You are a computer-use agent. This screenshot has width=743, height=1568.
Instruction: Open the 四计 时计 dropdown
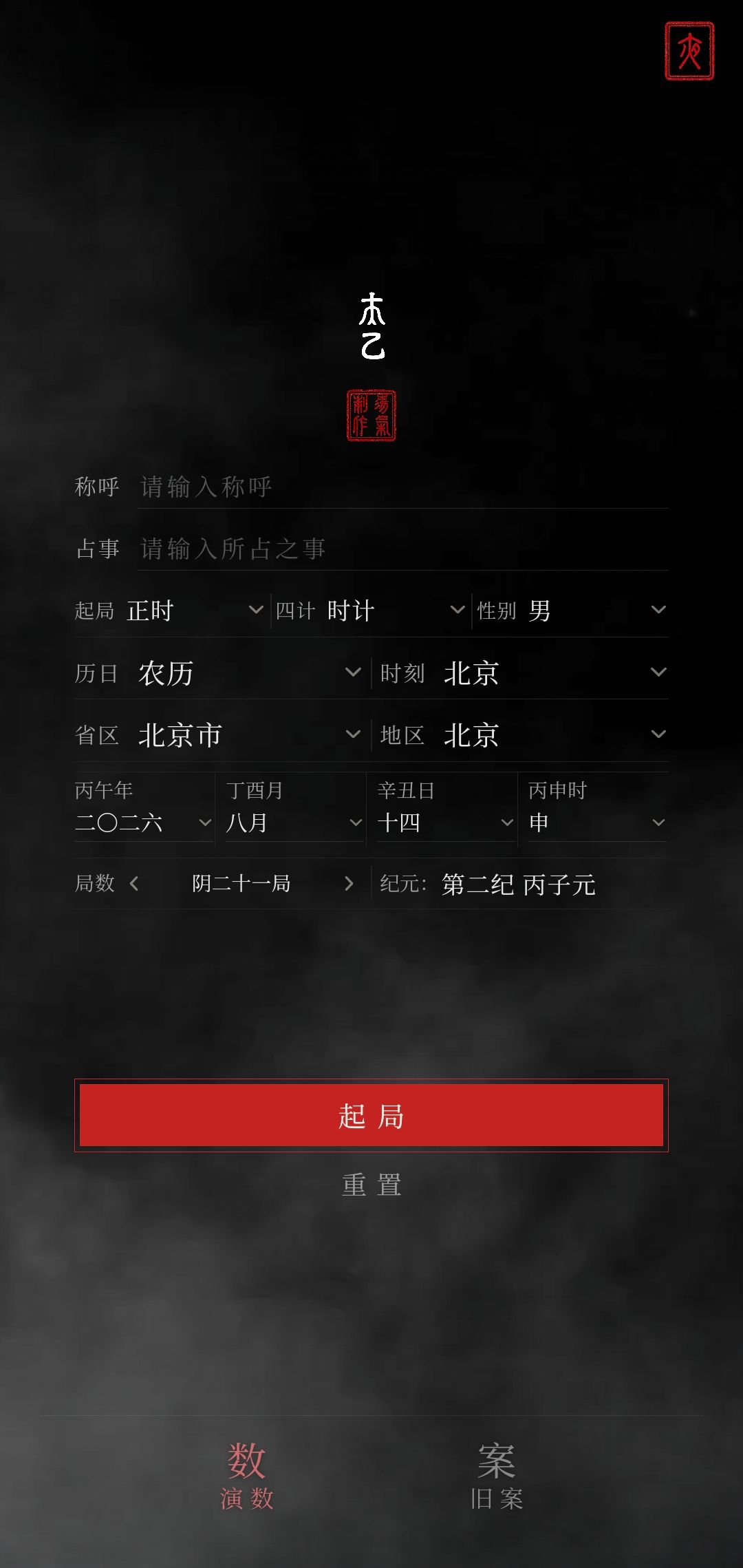tap(371, 611)
